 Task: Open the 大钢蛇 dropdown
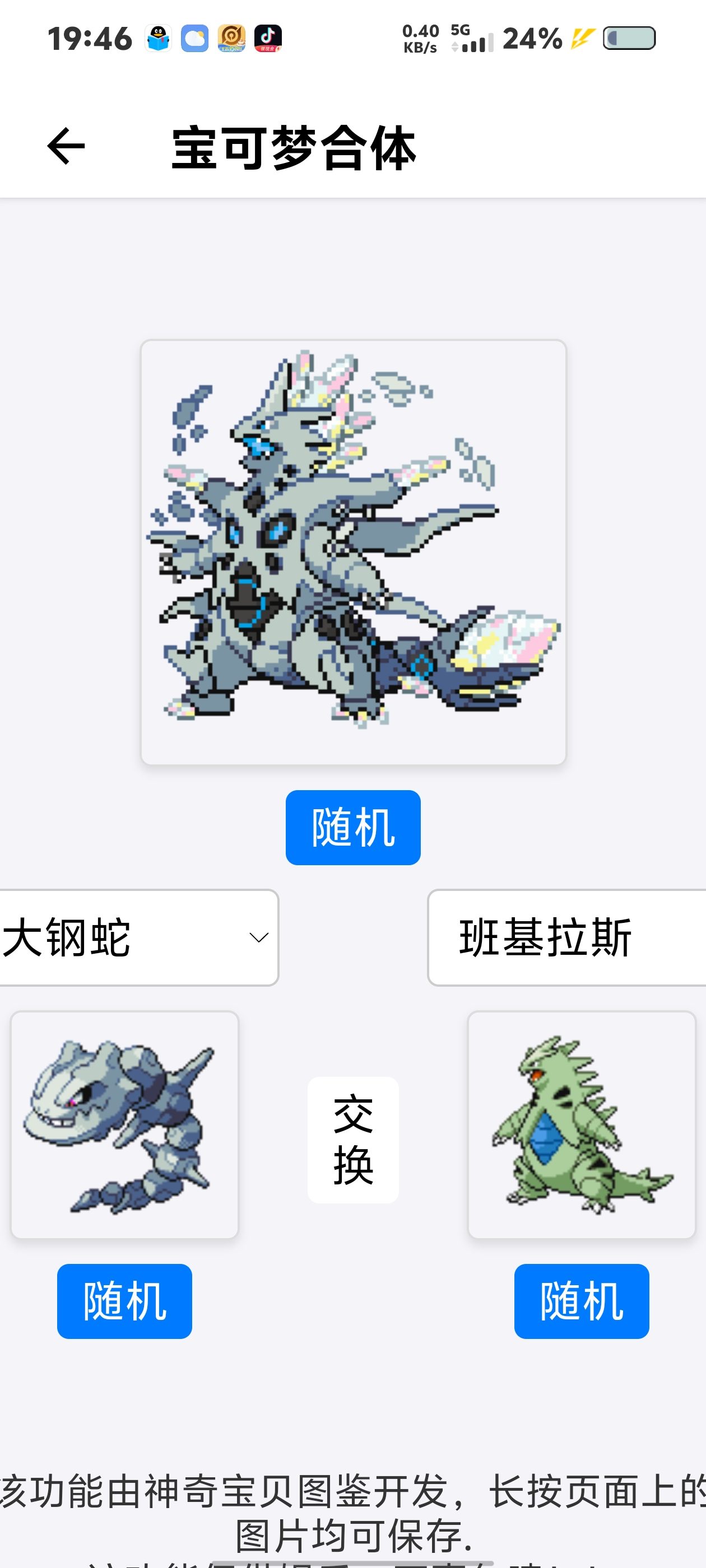click(138, 937)
